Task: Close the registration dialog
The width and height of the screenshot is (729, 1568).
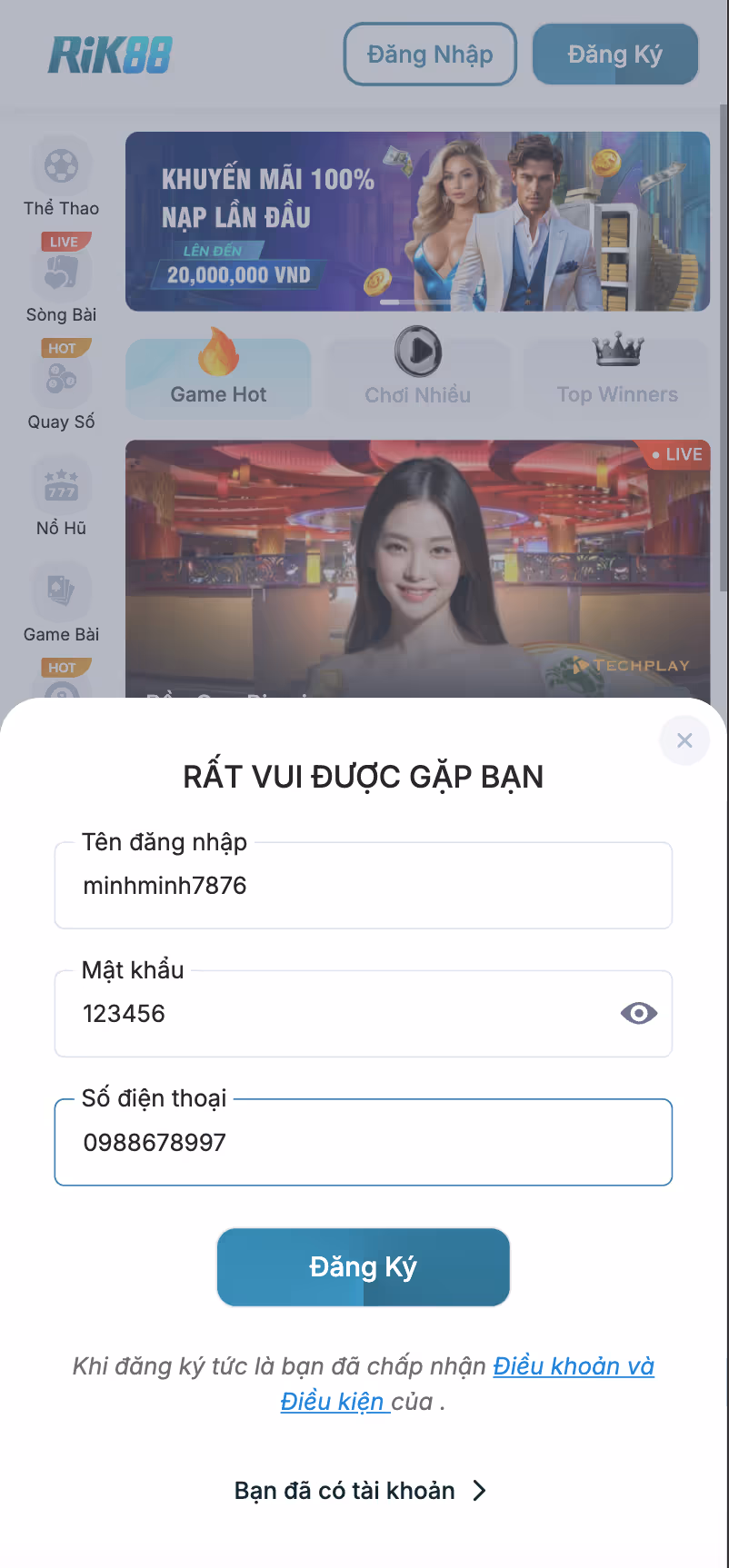Action: [x=684, y=740]
